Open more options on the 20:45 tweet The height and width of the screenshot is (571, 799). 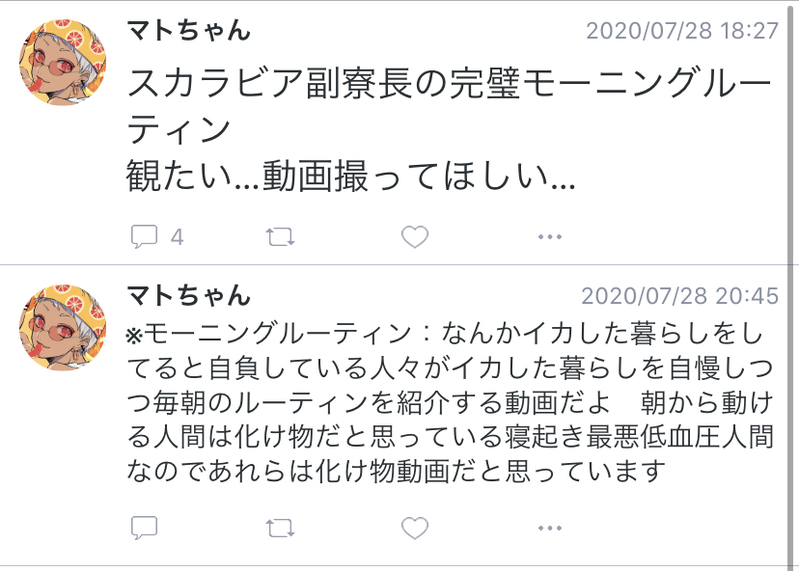coord(550,527)
